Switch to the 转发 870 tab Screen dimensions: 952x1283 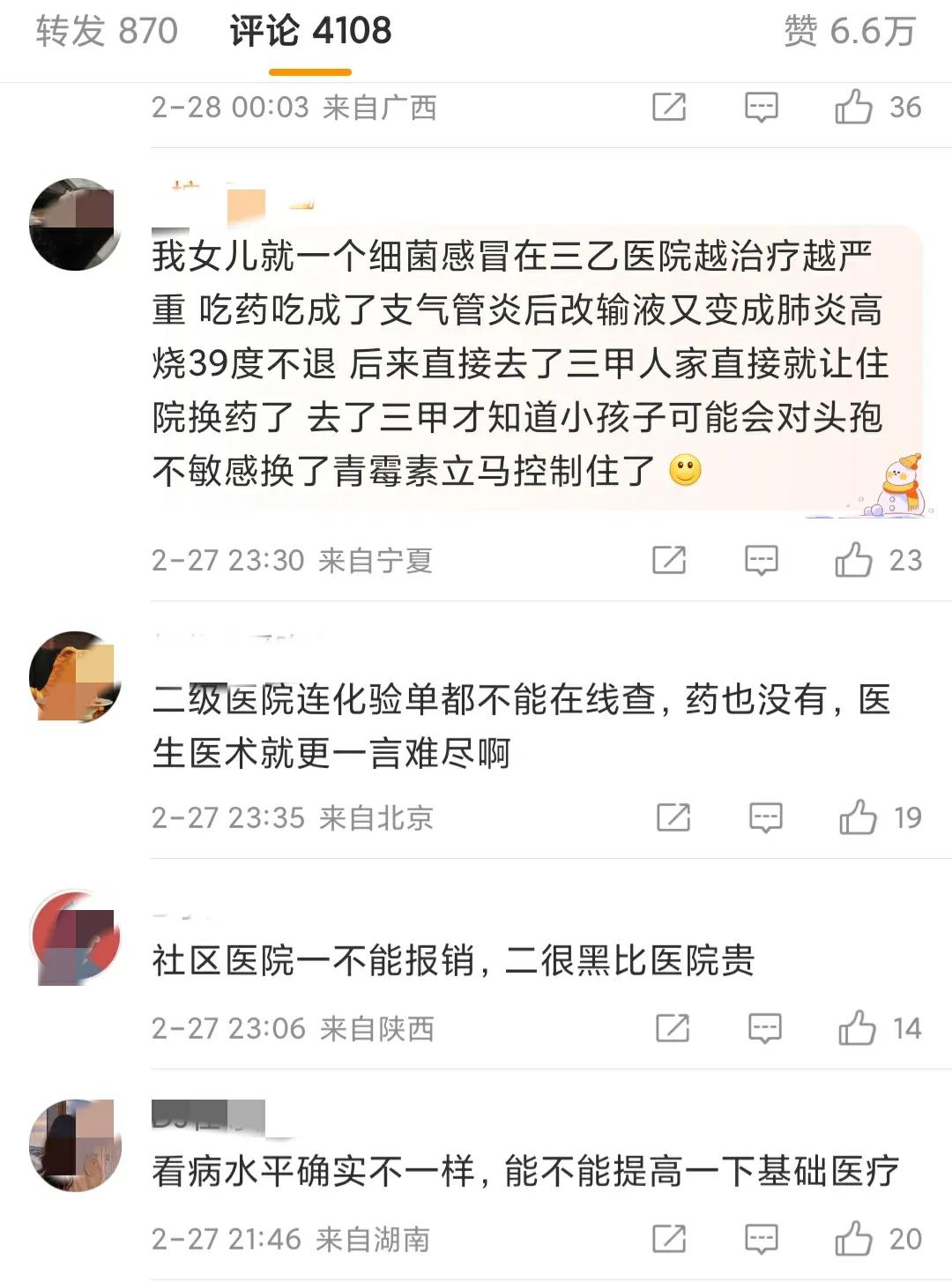[x=106, y=29]
